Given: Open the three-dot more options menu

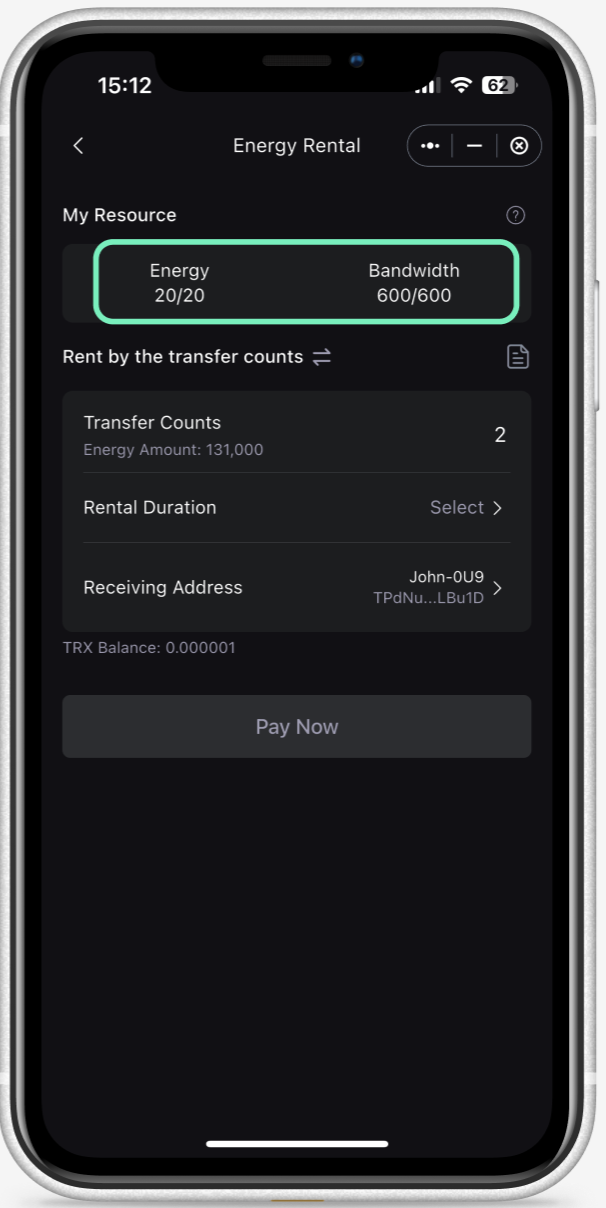Looking at the screenshot, I should click(x=430, y=146).
